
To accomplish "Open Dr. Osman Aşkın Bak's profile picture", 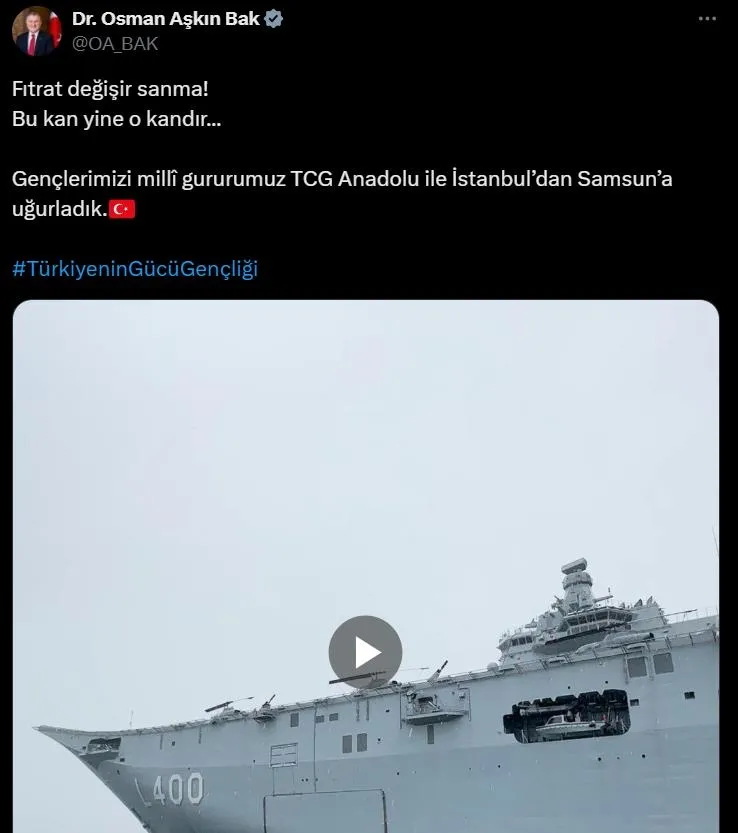I will (x=36, y=30).
